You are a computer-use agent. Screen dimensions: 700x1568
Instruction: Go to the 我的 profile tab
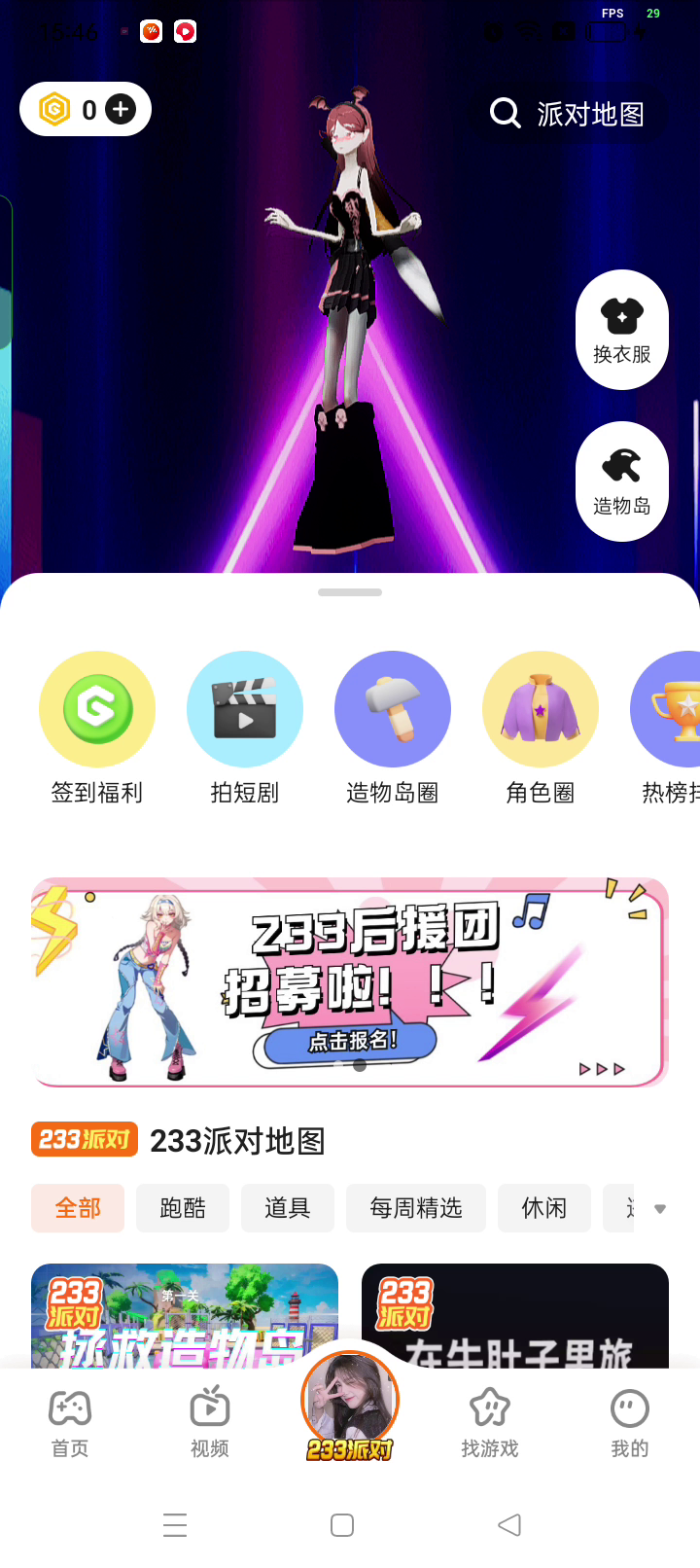click(x=630, y=1423)
